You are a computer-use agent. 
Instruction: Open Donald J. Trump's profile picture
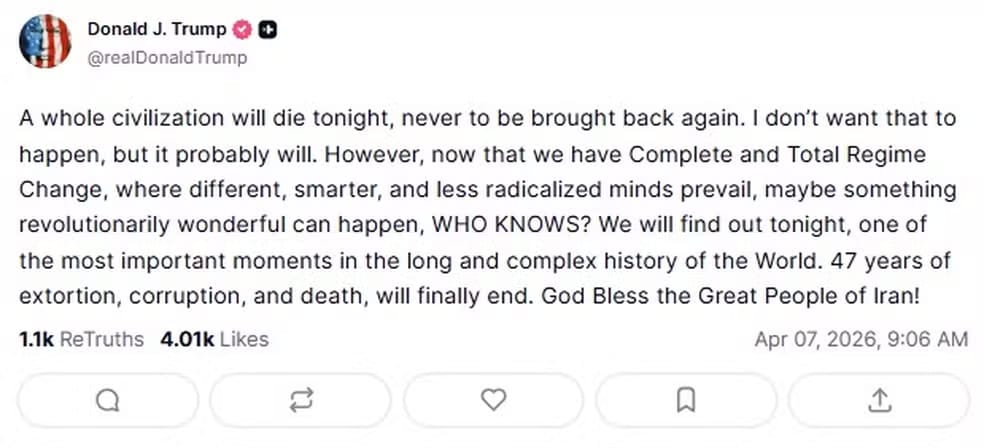click(44, 42)
